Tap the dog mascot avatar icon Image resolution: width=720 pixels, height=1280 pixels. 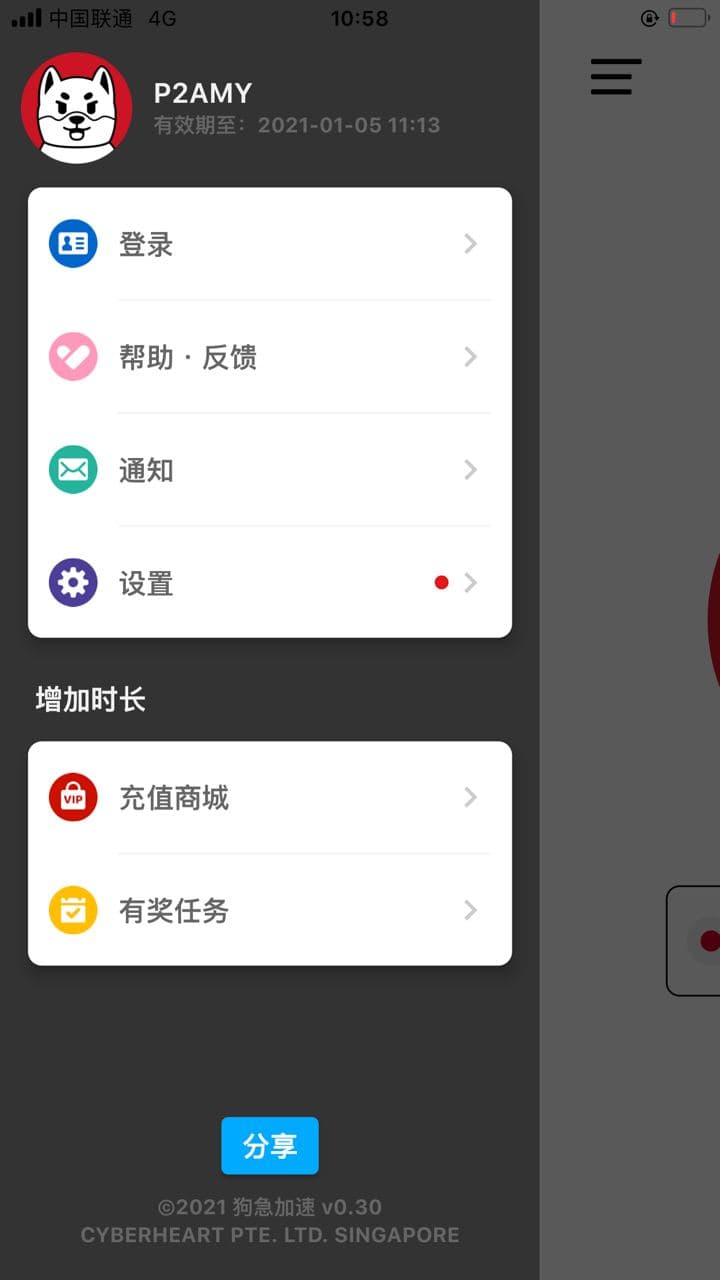tap(77, 107)
